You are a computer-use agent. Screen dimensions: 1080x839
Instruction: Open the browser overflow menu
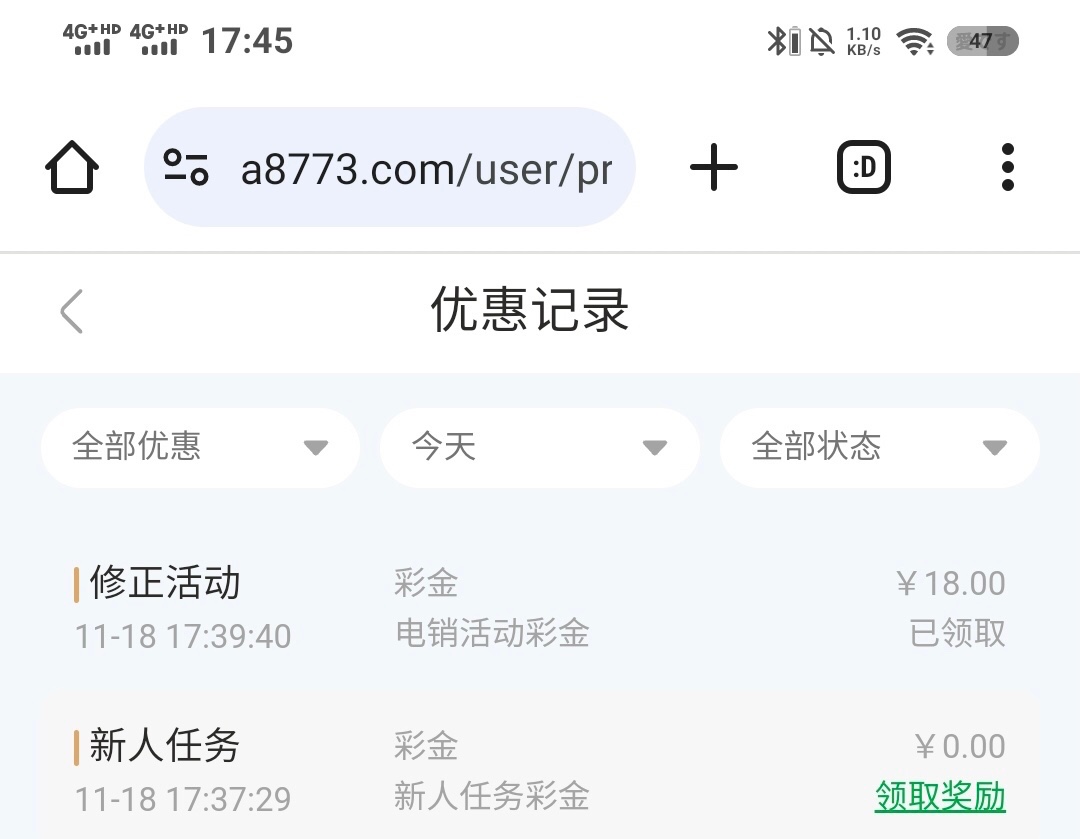tap(1007, 168)
